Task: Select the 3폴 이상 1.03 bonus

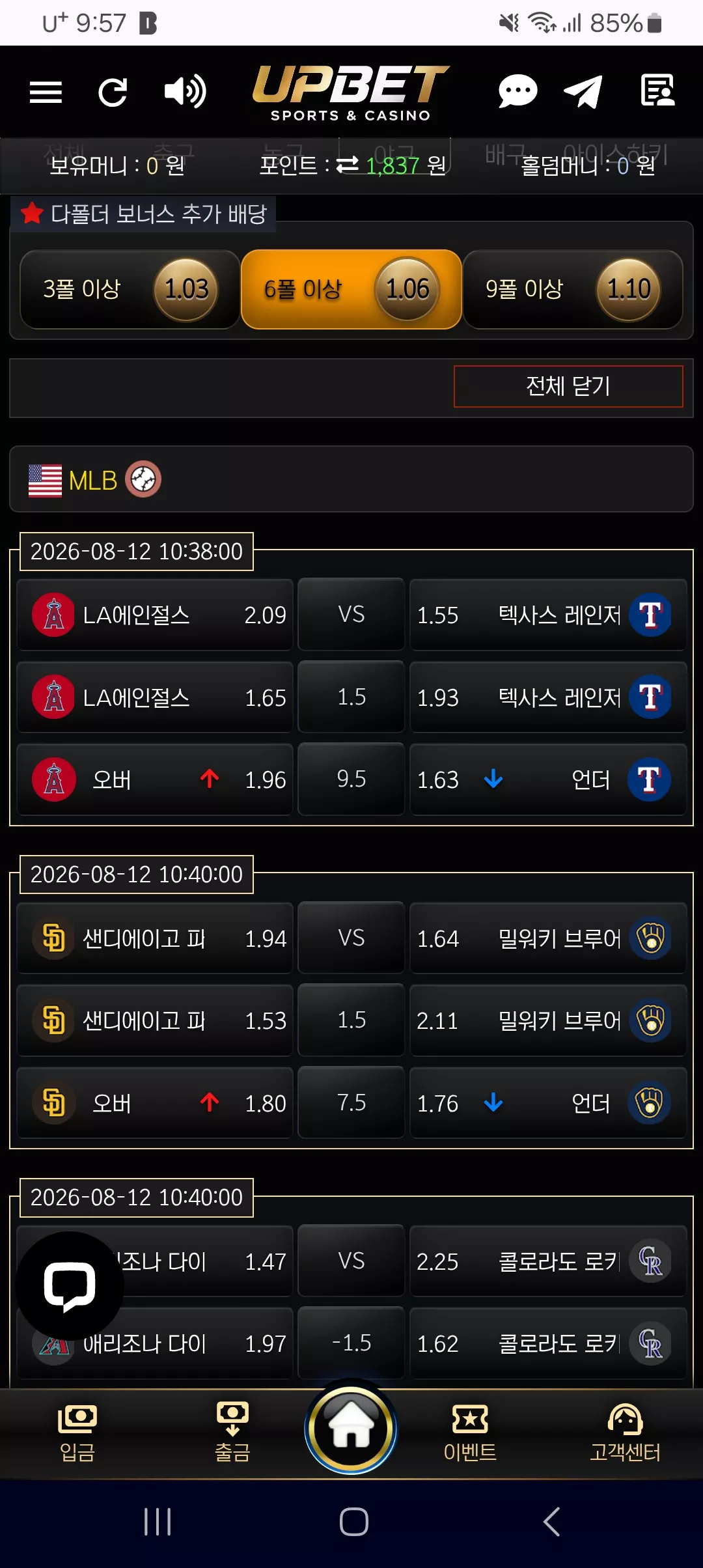Action: coord(130,289)
